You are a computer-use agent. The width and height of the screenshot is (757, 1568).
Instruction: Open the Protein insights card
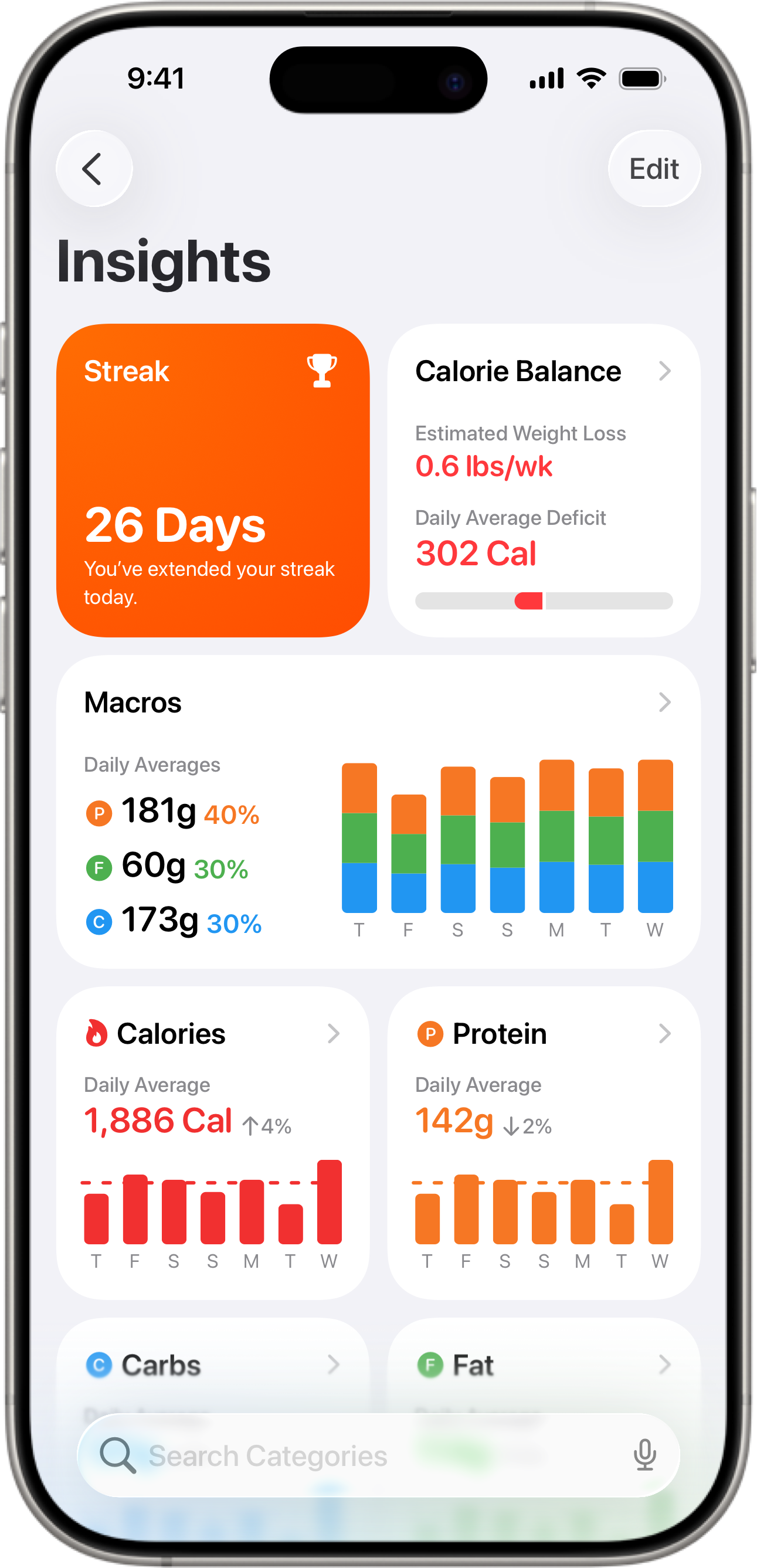click(544, 1142)
